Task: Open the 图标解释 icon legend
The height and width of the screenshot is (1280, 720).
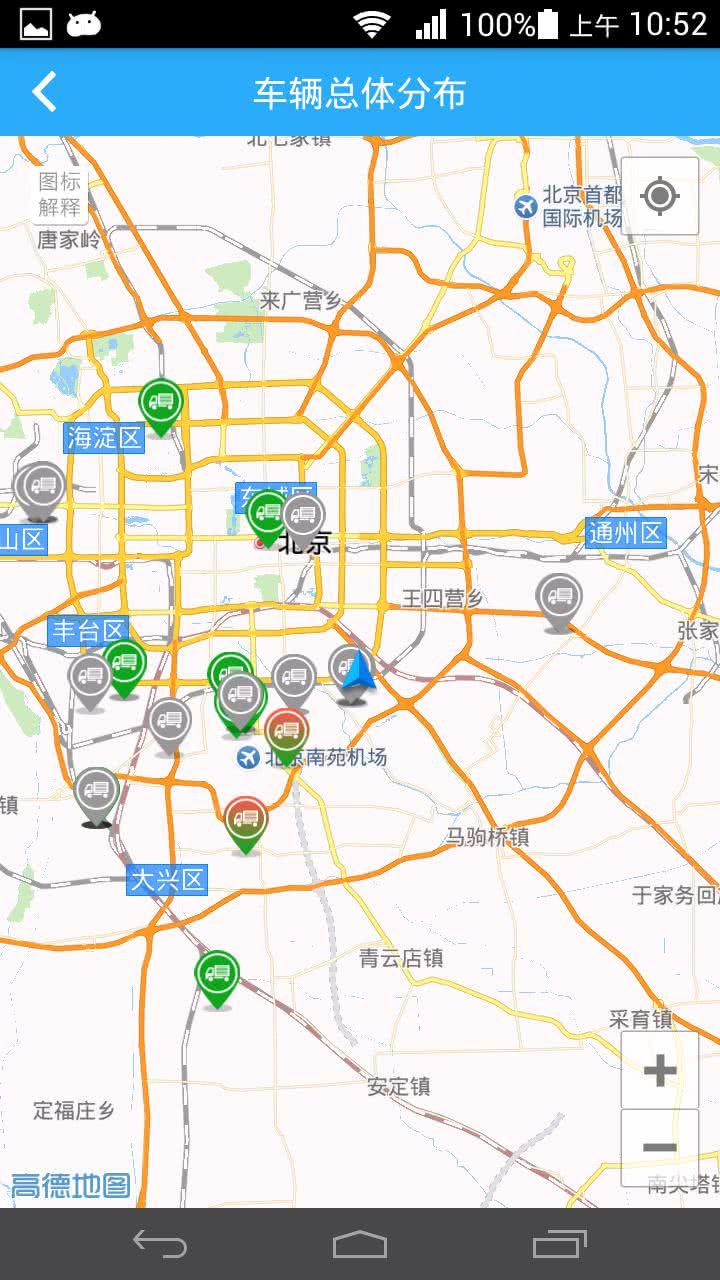Action: tap(59, 195)
